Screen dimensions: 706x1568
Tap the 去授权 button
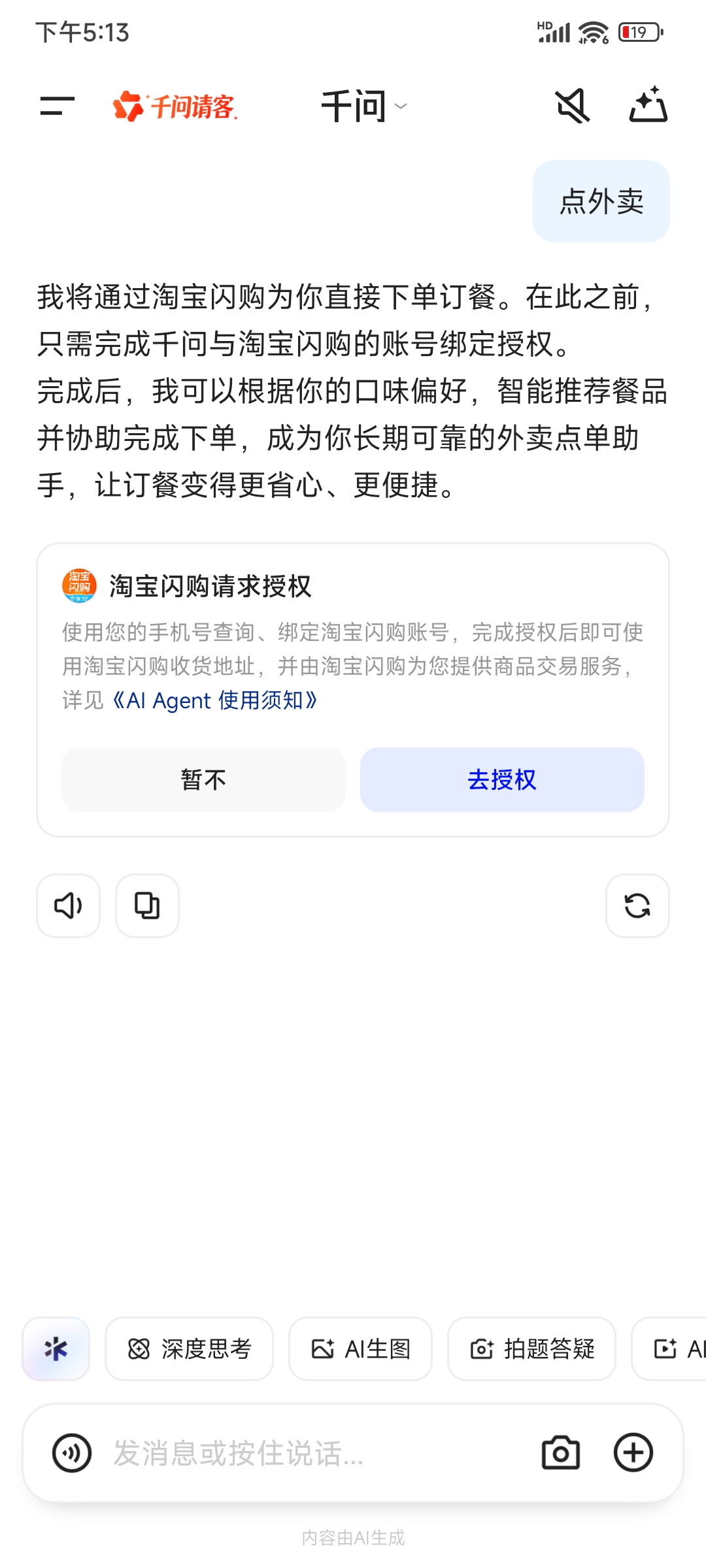click(x=501, y=780)
